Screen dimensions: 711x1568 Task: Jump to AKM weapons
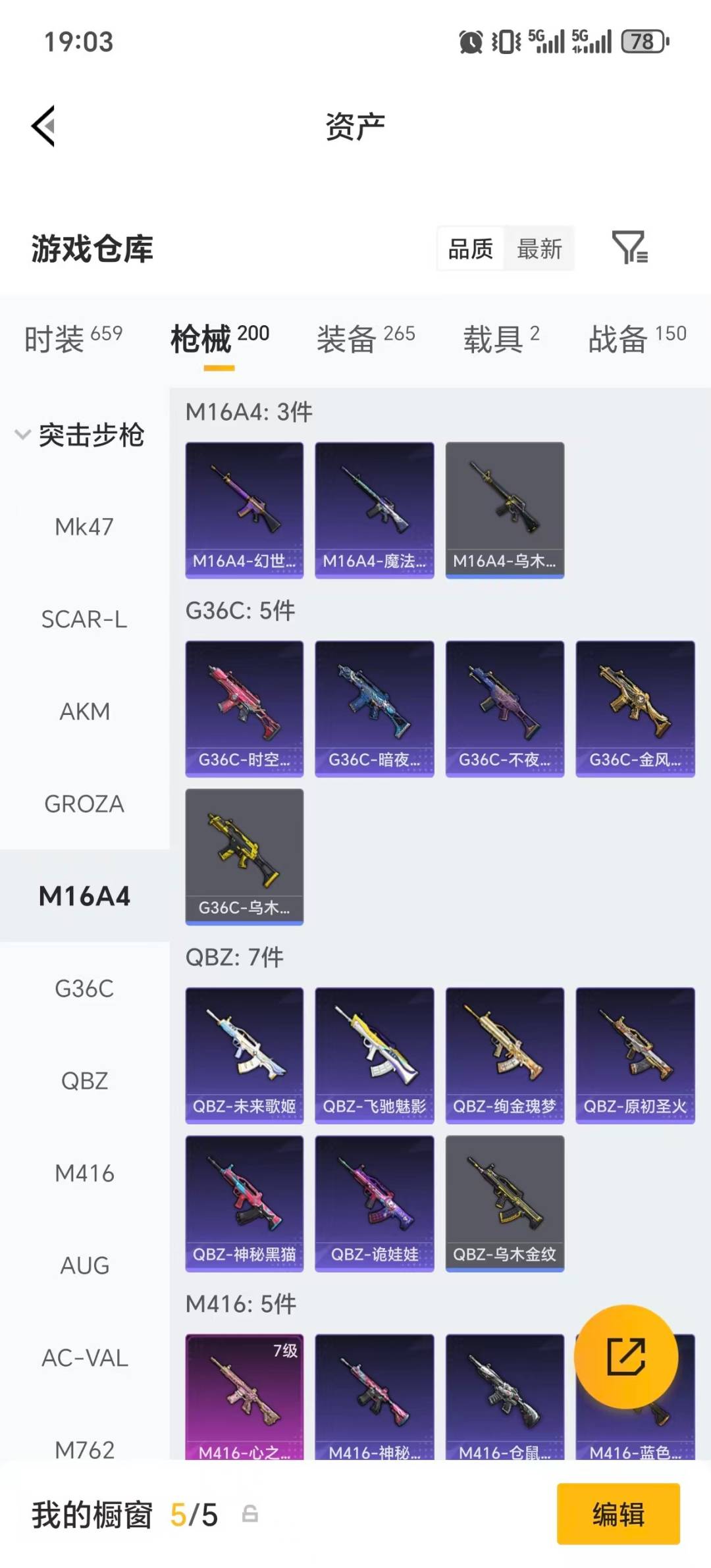[84, 712]
